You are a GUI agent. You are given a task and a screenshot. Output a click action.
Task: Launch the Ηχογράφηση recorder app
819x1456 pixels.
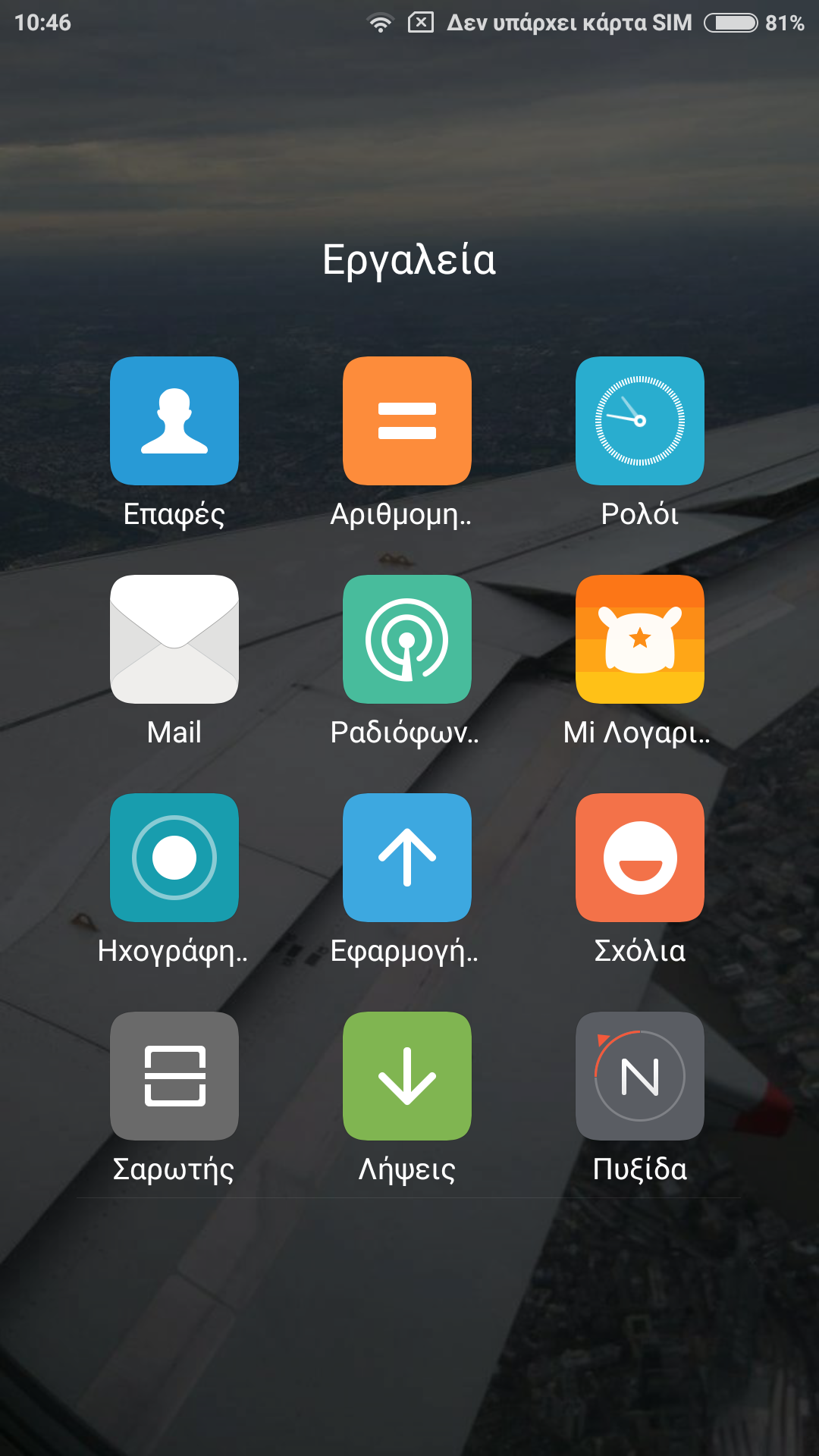[174, 858]
